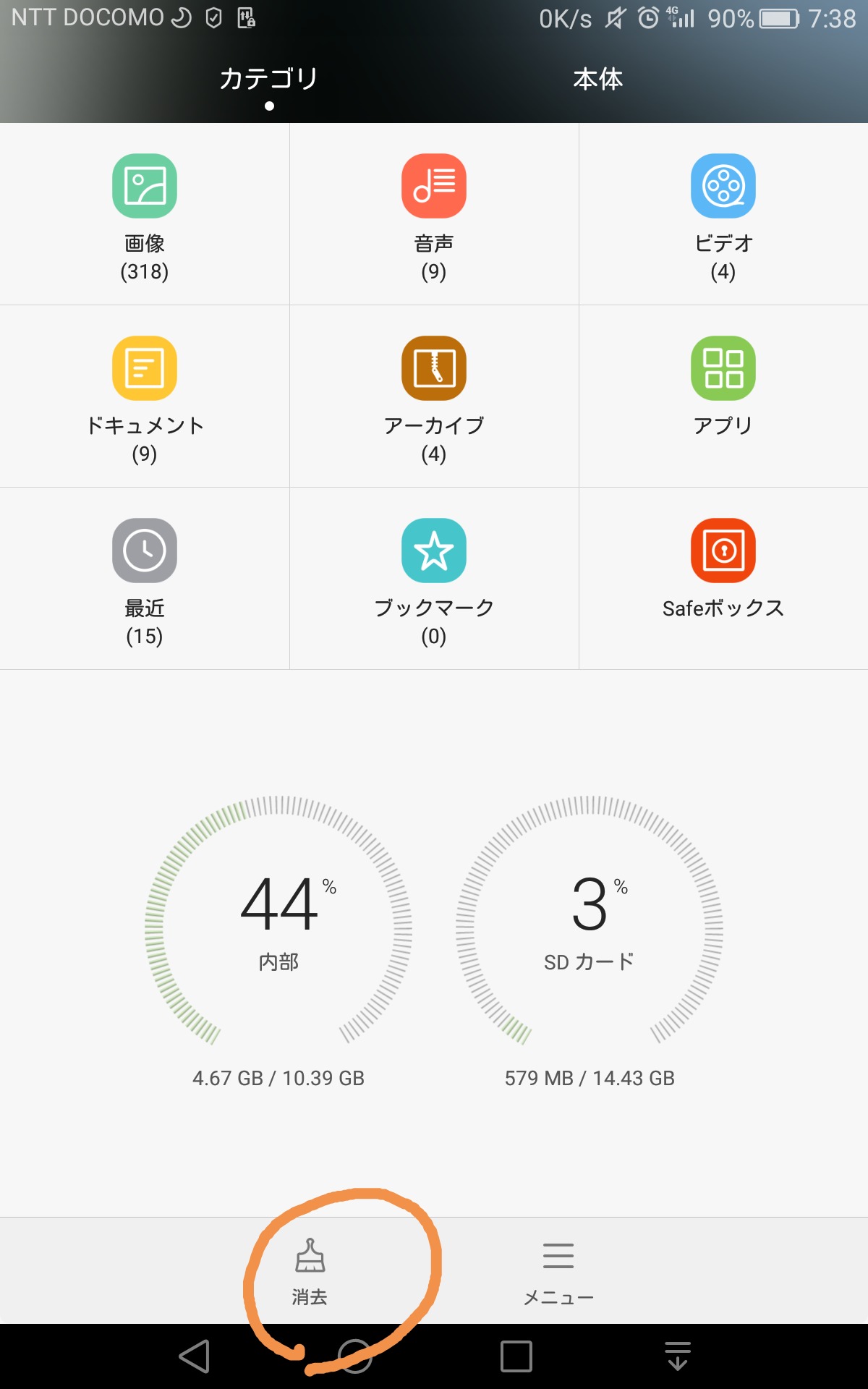
Task: Switch to the 本体 tab
Action: (597, 79)
